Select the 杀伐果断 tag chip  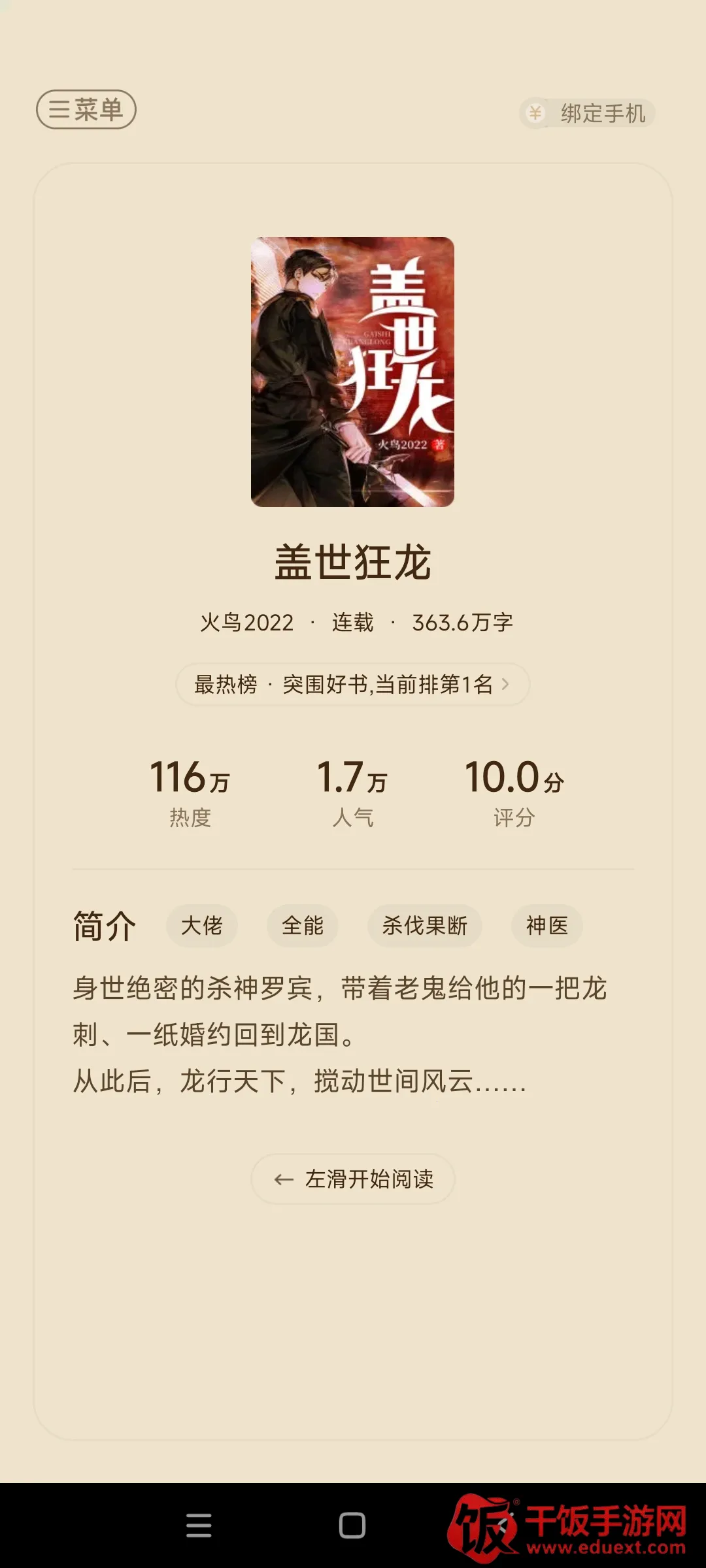(424, 926)
